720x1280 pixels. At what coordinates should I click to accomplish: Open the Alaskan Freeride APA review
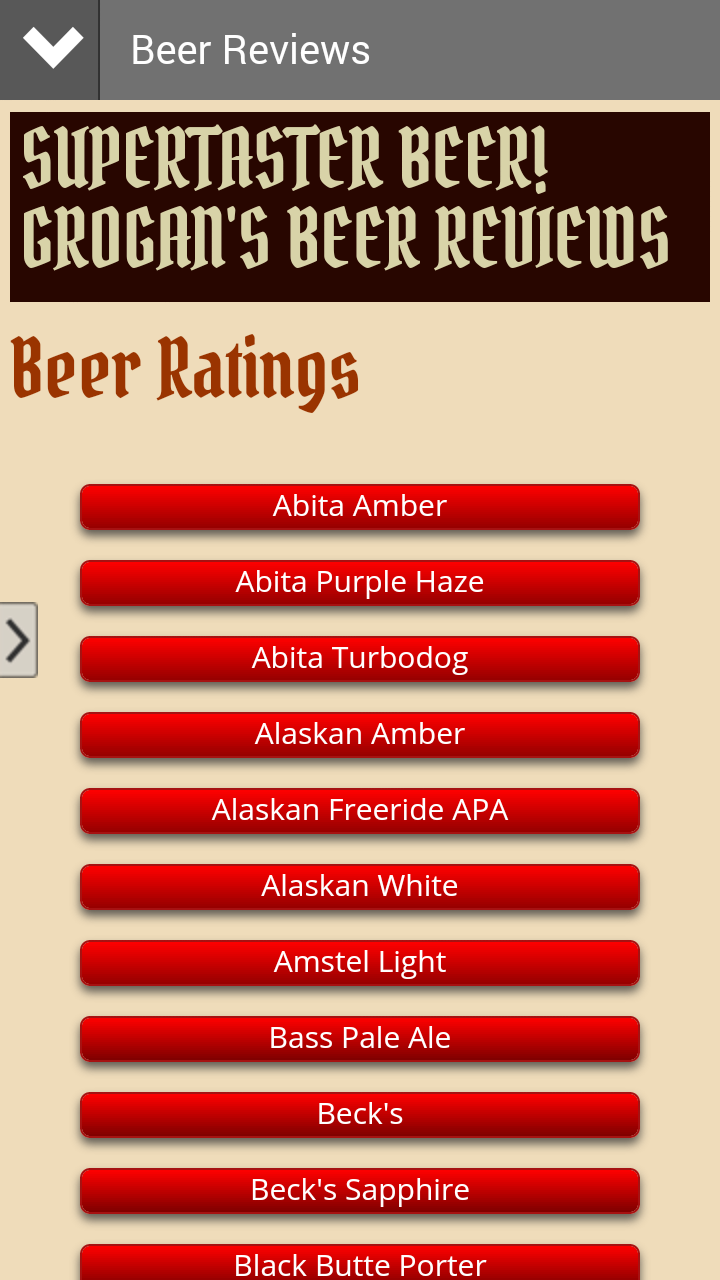[x=359, y=810]
